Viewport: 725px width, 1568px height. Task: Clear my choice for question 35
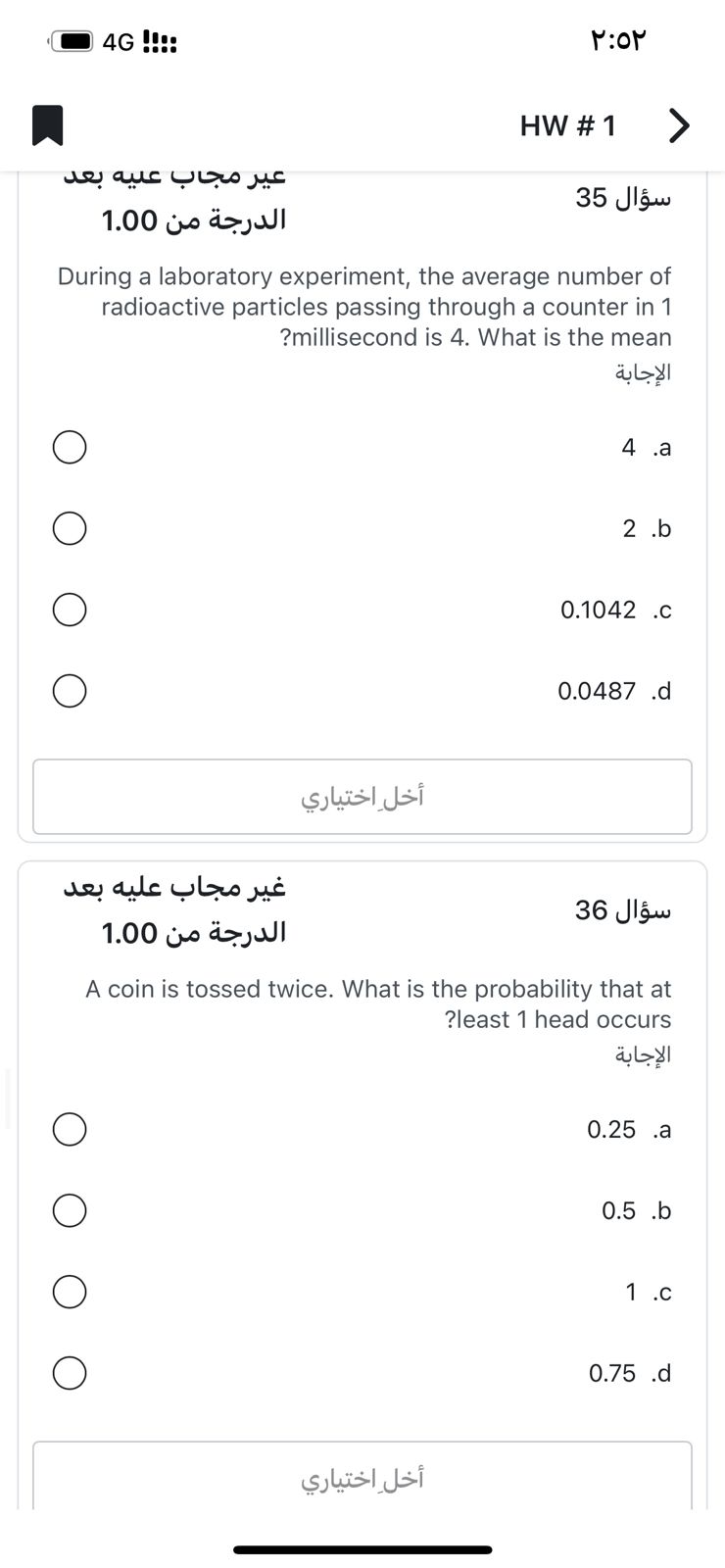[362, 797]
